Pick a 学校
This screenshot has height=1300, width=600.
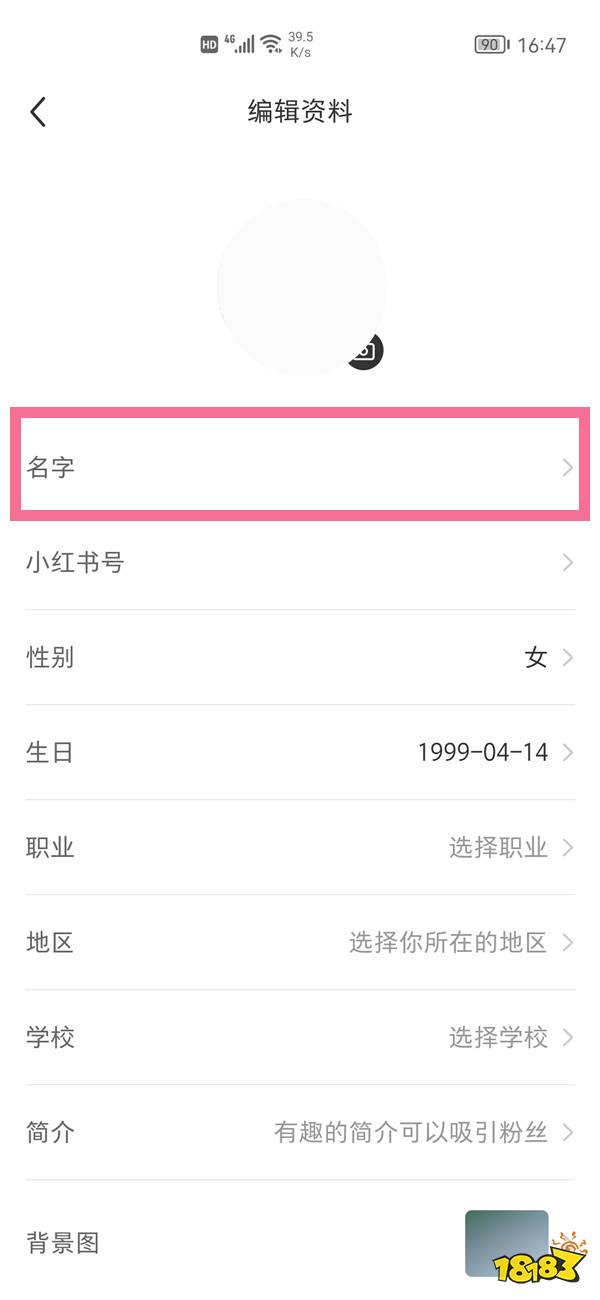[x=300, y=1038]
